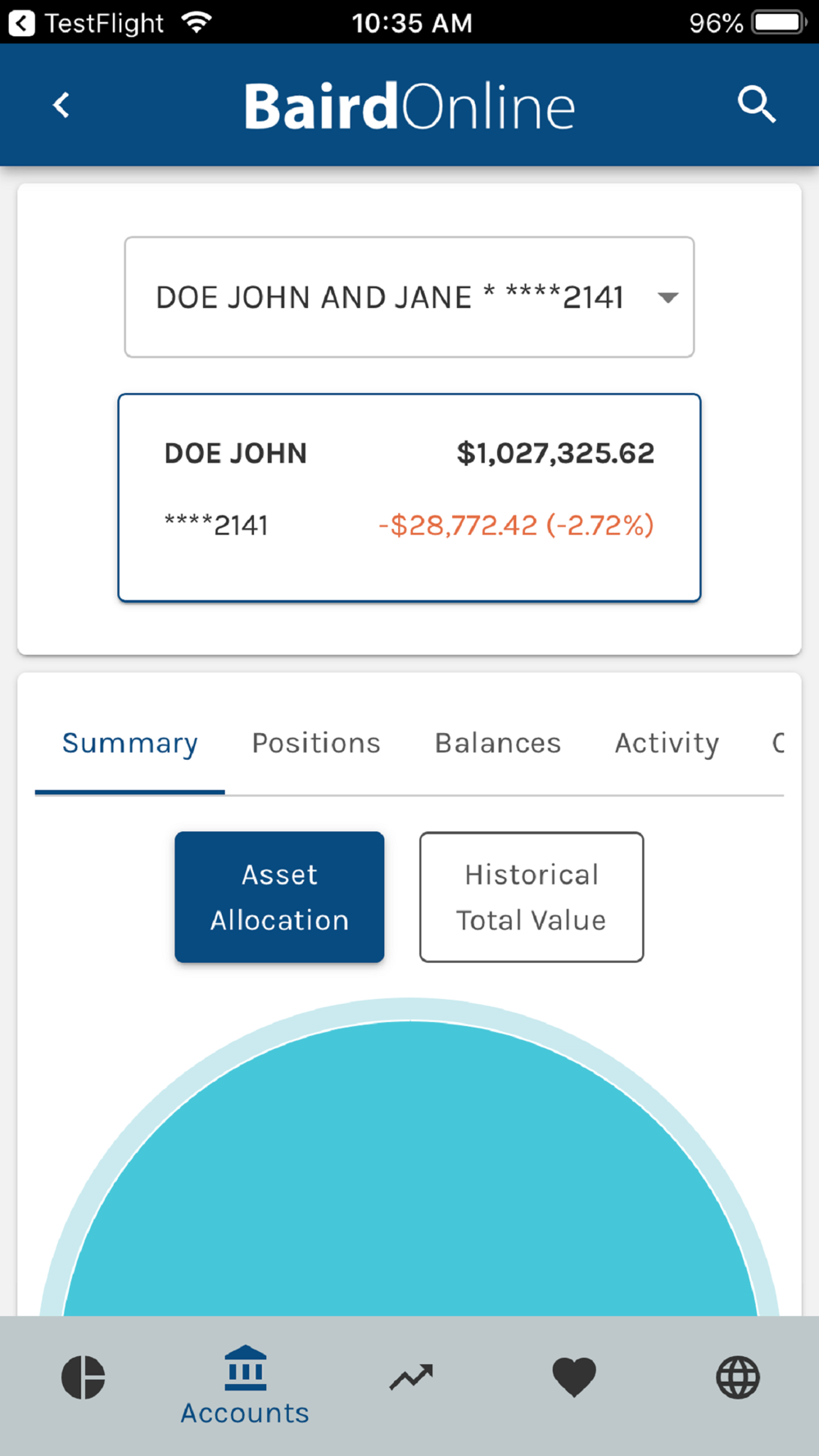Open the Accounts tab in bottom bar
The width and height of the screenshot is (819, 1456).
pyautogui.click(x=245, y=1386)
